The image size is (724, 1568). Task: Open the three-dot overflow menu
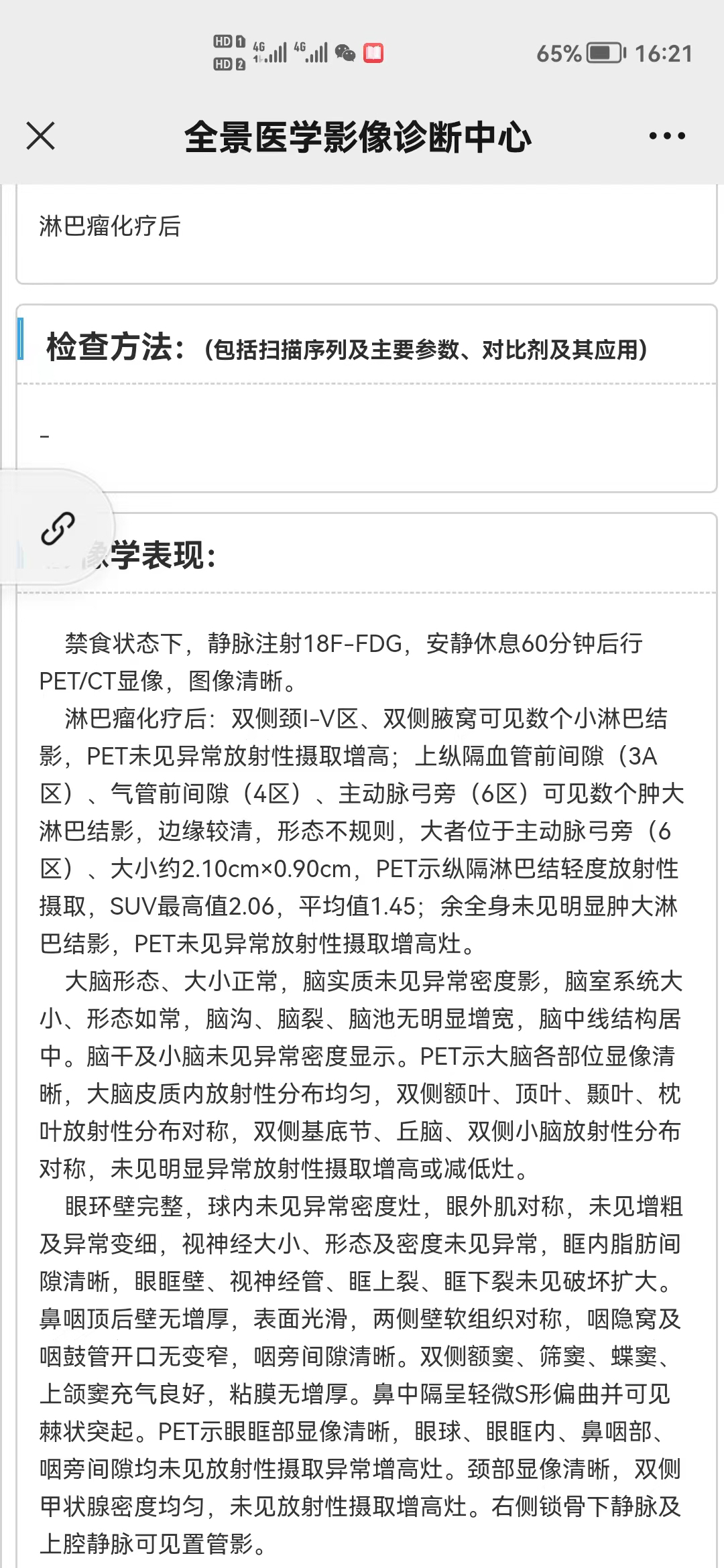pyautogui.click(x=667, y=136)
